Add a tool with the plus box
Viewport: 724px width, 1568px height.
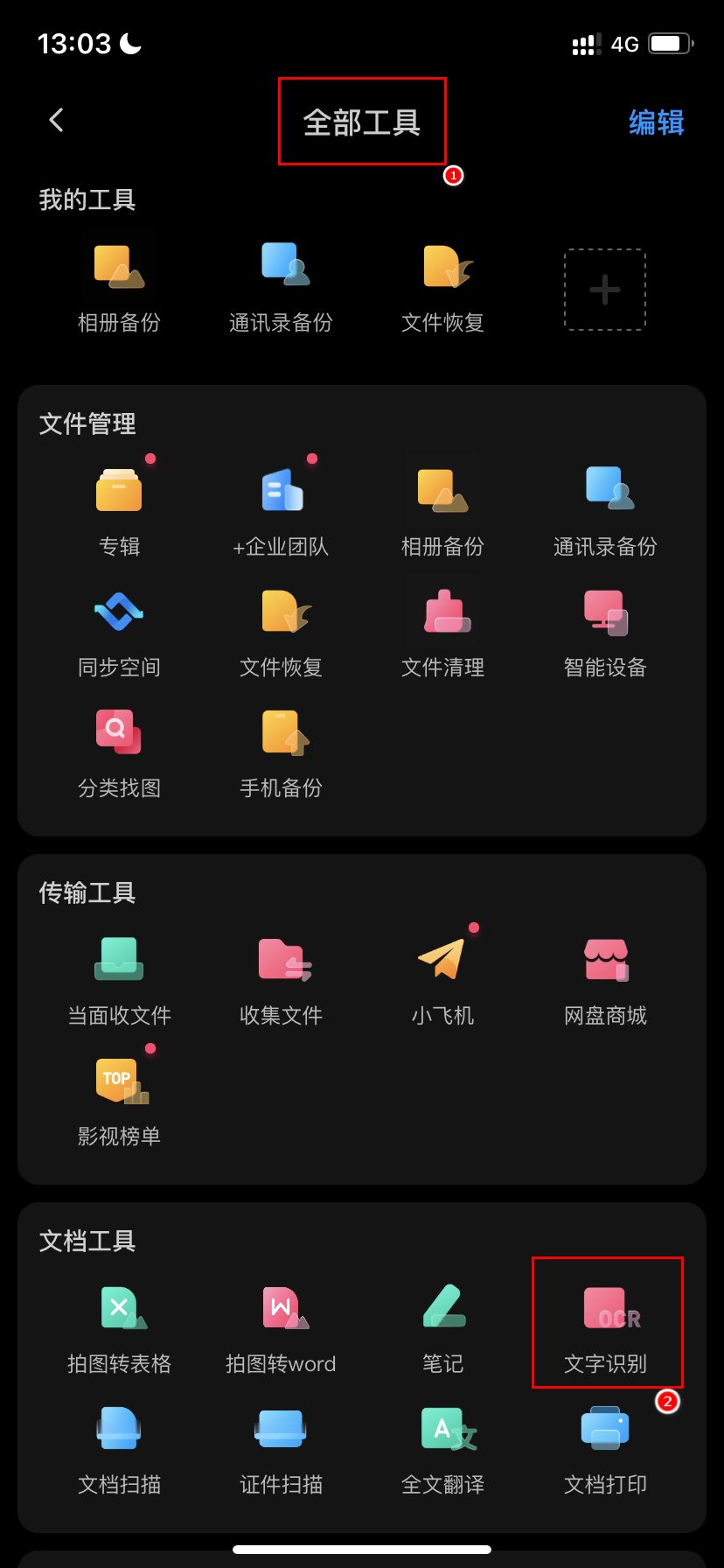(x=605, y=290)
